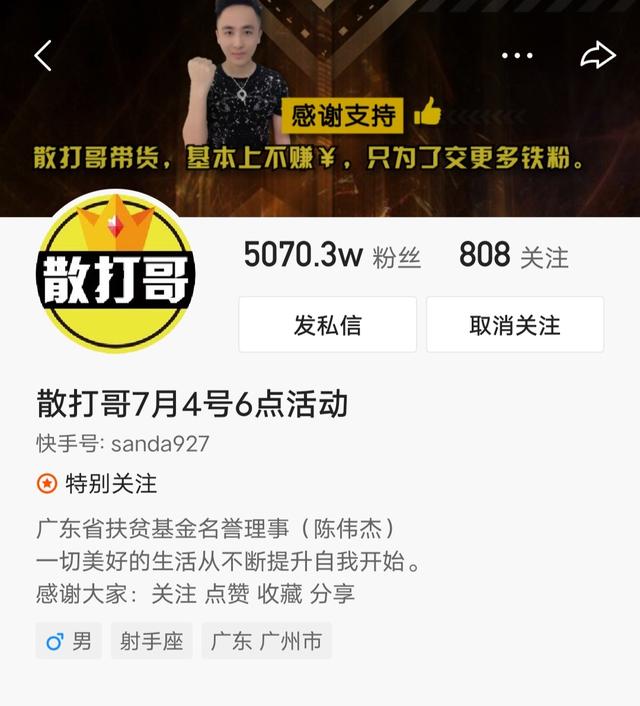Tap the 发私信 button to send a message
Viewport: 640px width, 706px height.
(327, 325)
